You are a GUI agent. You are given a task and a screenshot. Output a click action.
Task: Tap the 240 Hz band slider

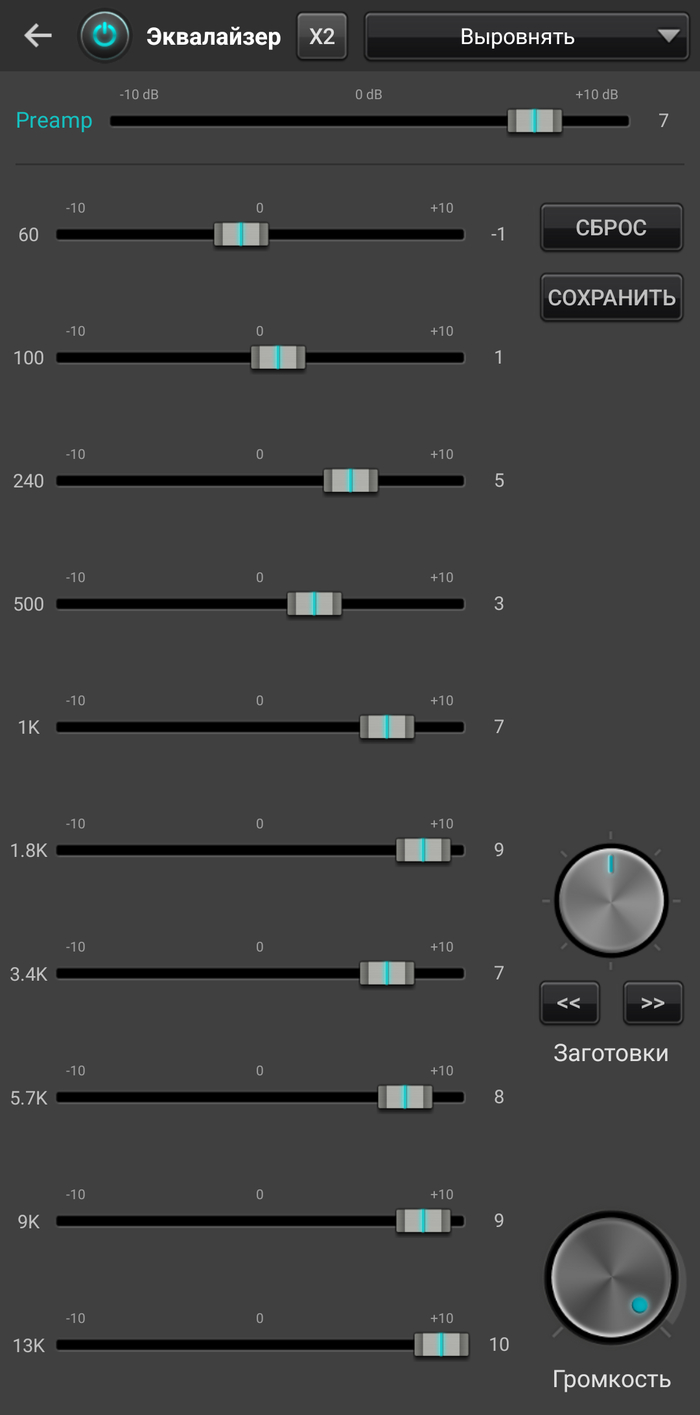351,481
